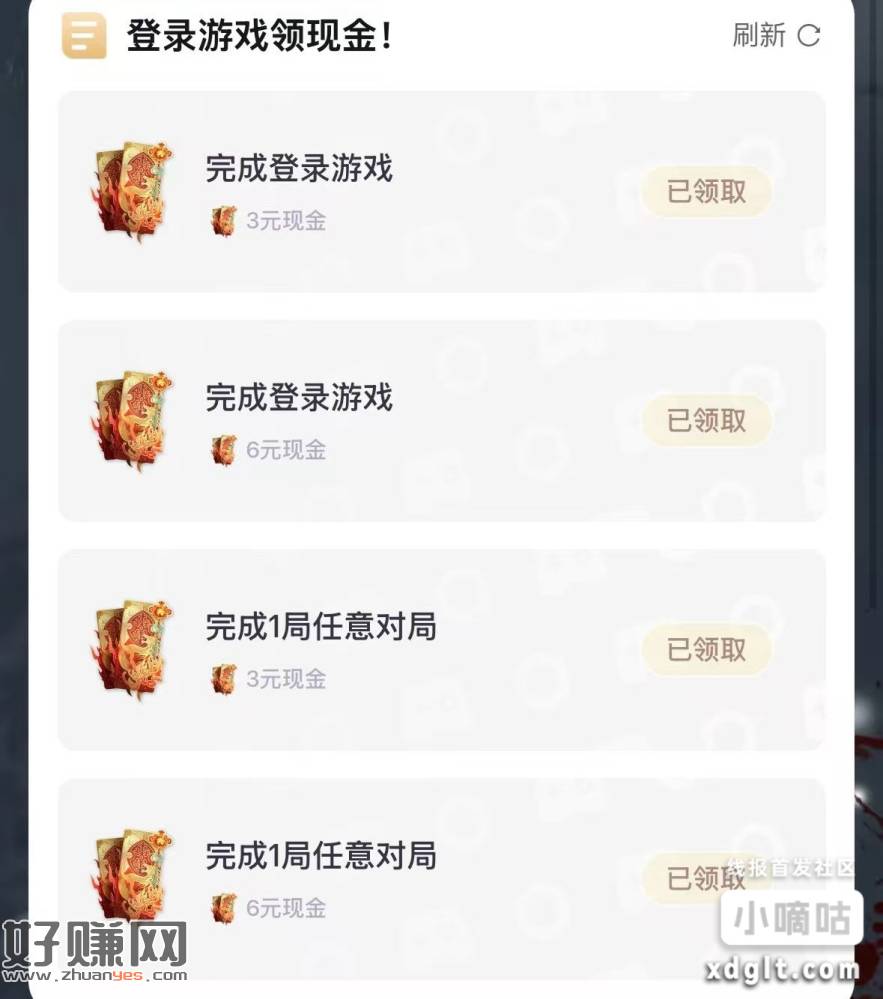Select 已领取 on the 完成登录游戏 6元现金 task
This screenshot has width=883, height=999.
click(x=707, y=420)
